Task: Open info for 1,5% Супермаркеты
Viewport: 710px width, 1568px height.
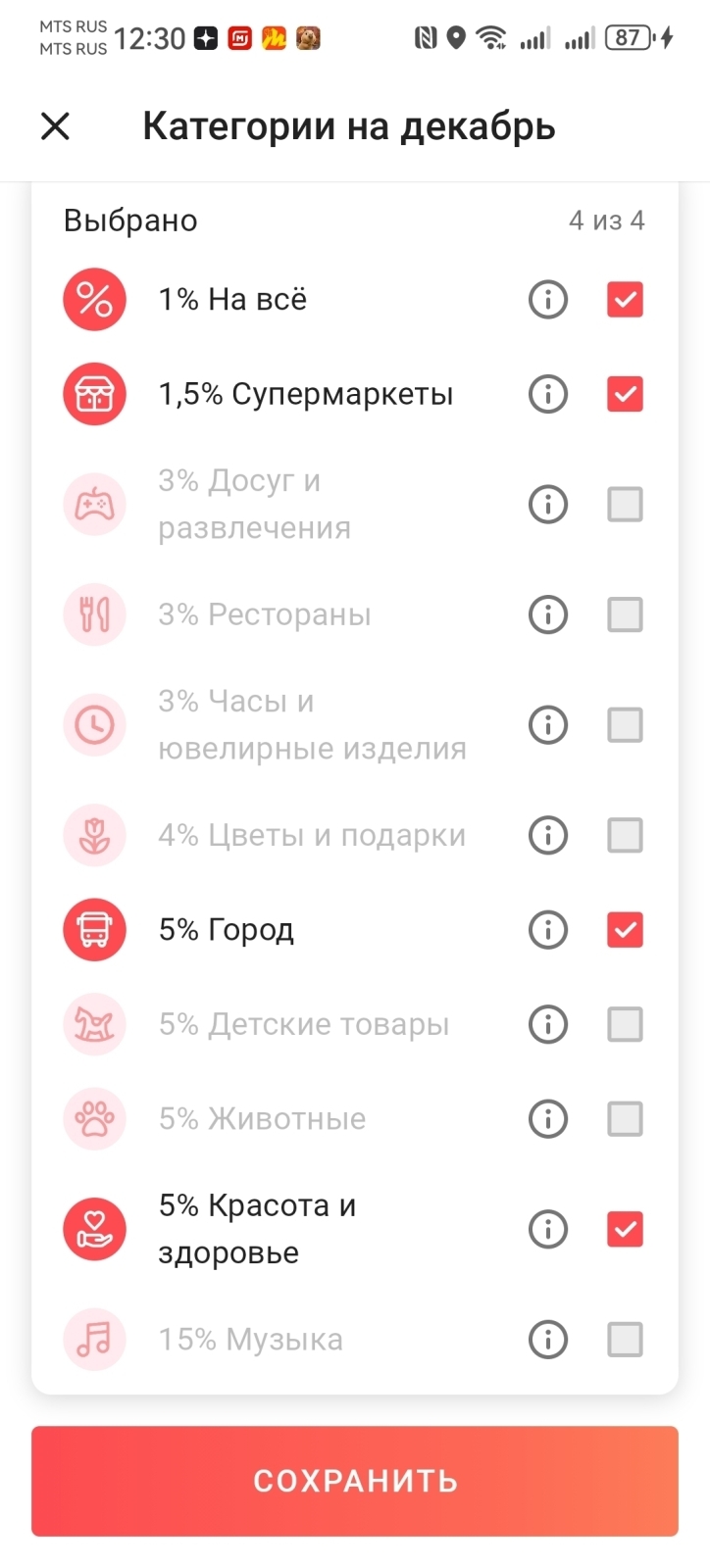Action: (x=548, y=394)
